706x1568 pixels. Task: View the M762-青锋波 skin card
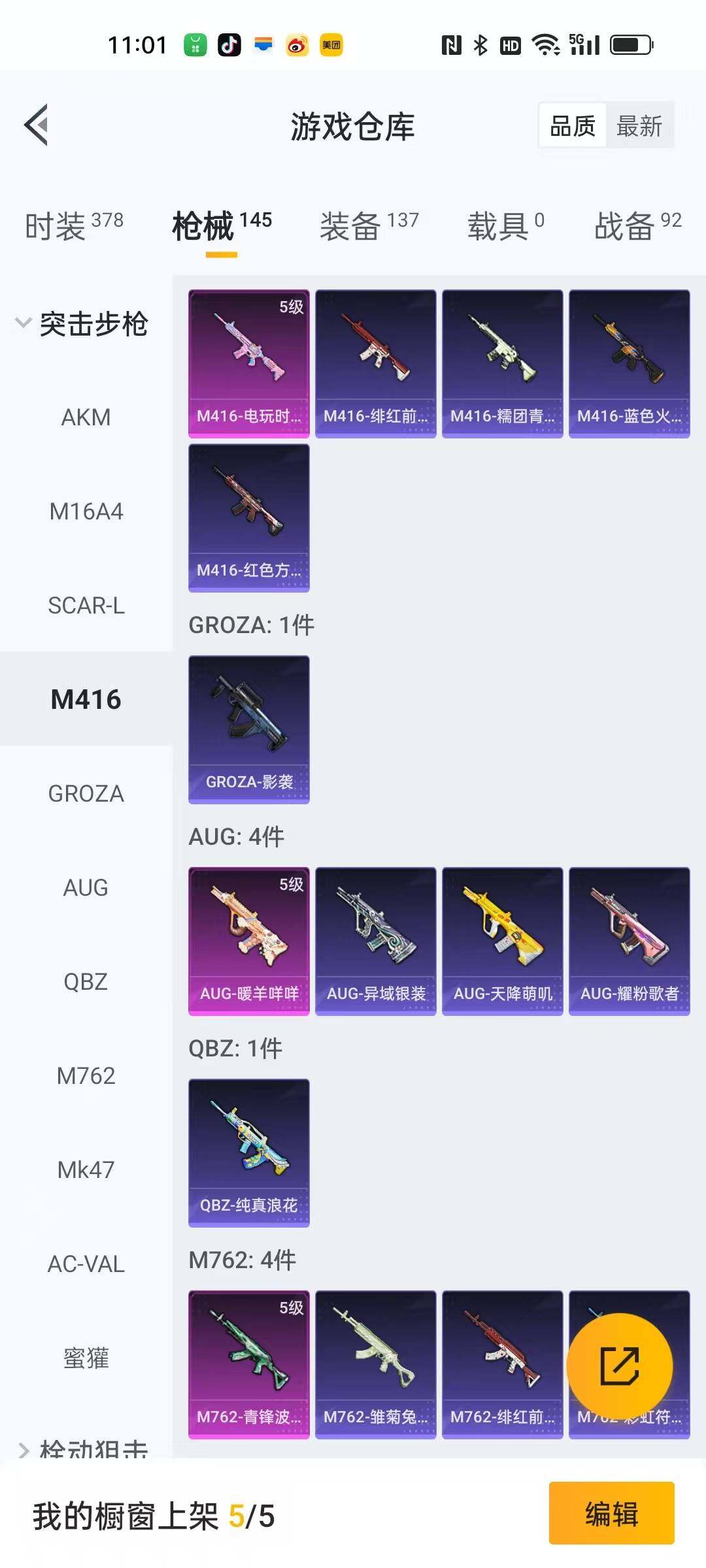click(x=248, y=1364)
